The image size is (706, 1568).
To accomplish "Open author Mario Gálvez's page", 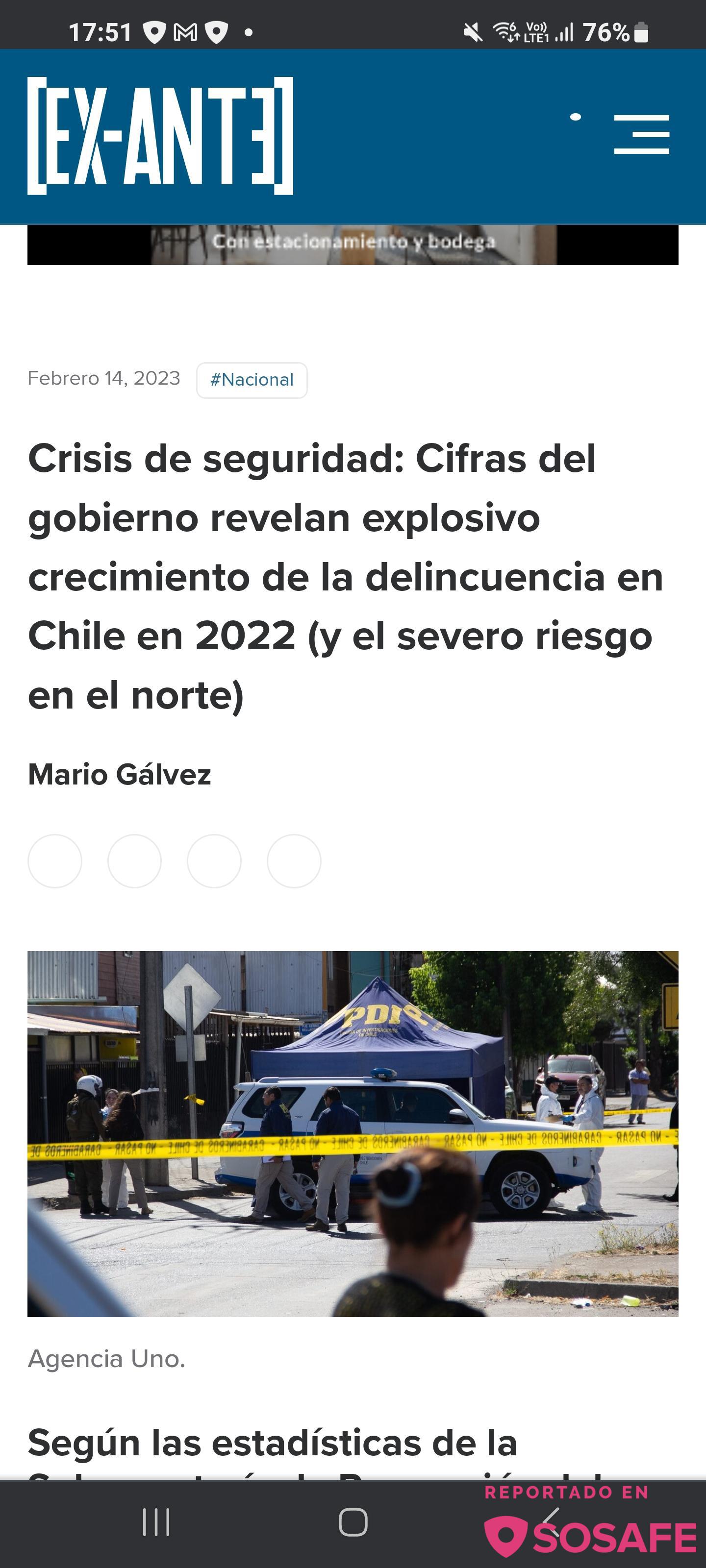I will (x=120, y=774).
